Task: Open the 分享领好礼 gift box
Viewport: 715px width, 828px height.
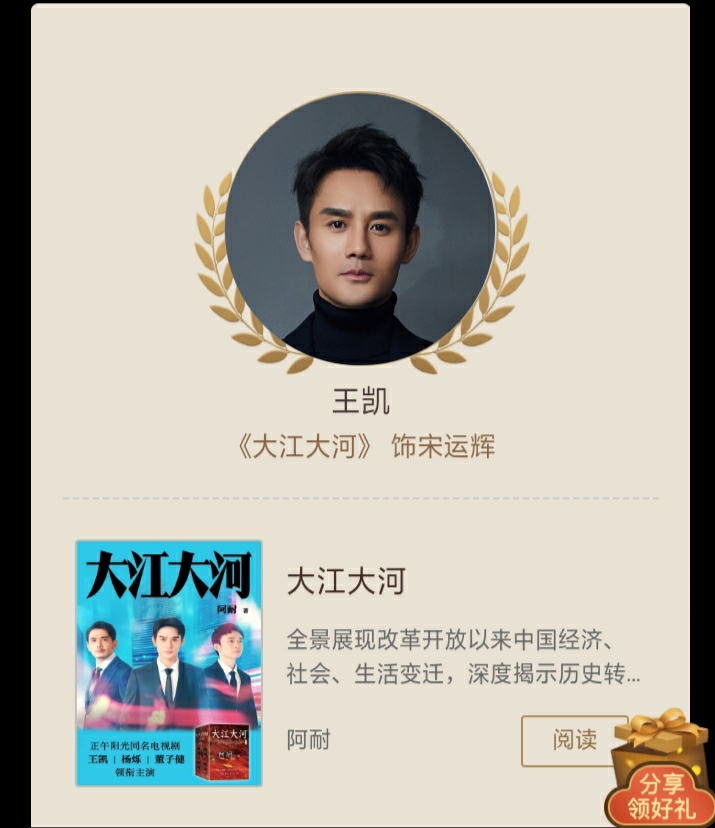Action: click(660, 772)
